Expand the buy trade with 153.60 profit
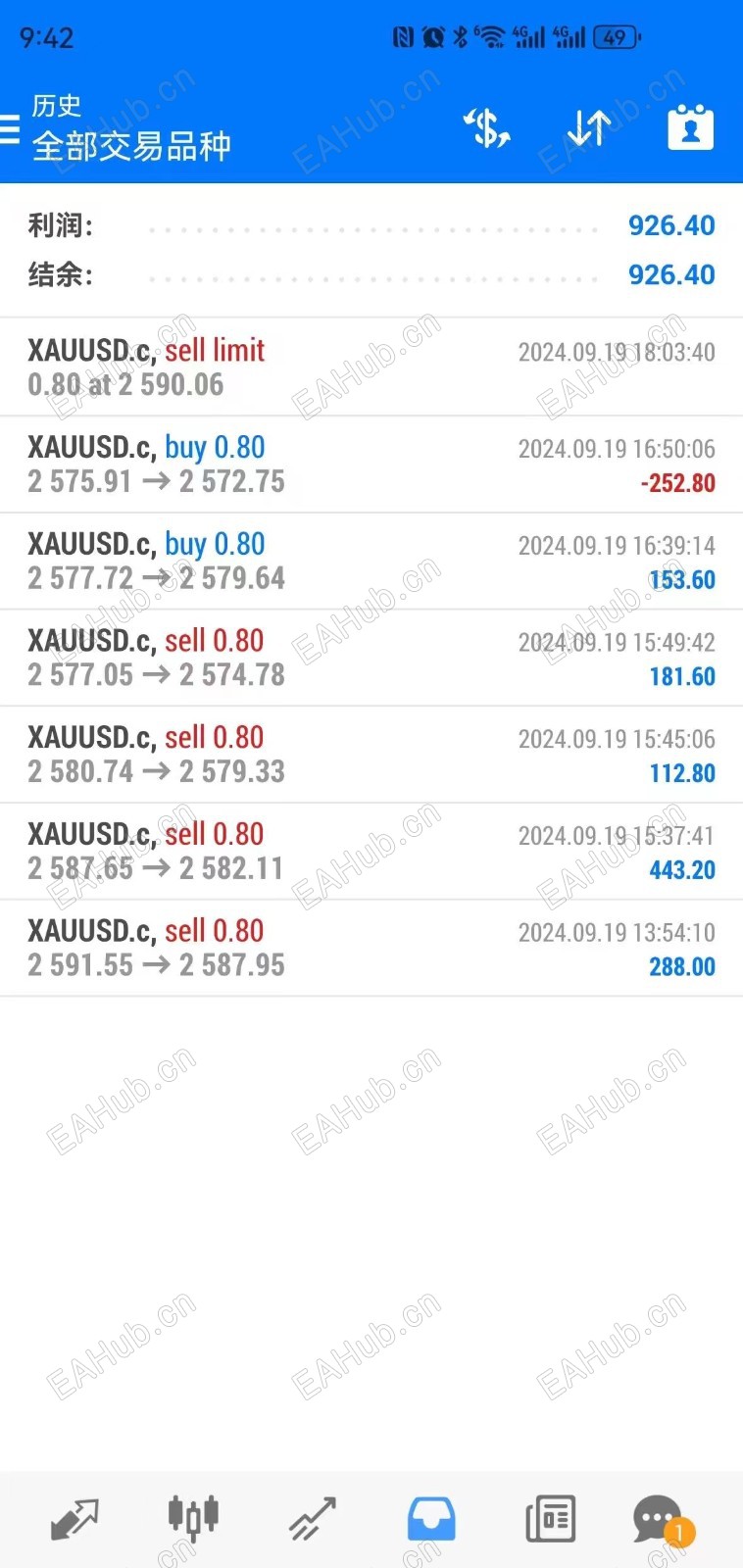 [371, 562]
